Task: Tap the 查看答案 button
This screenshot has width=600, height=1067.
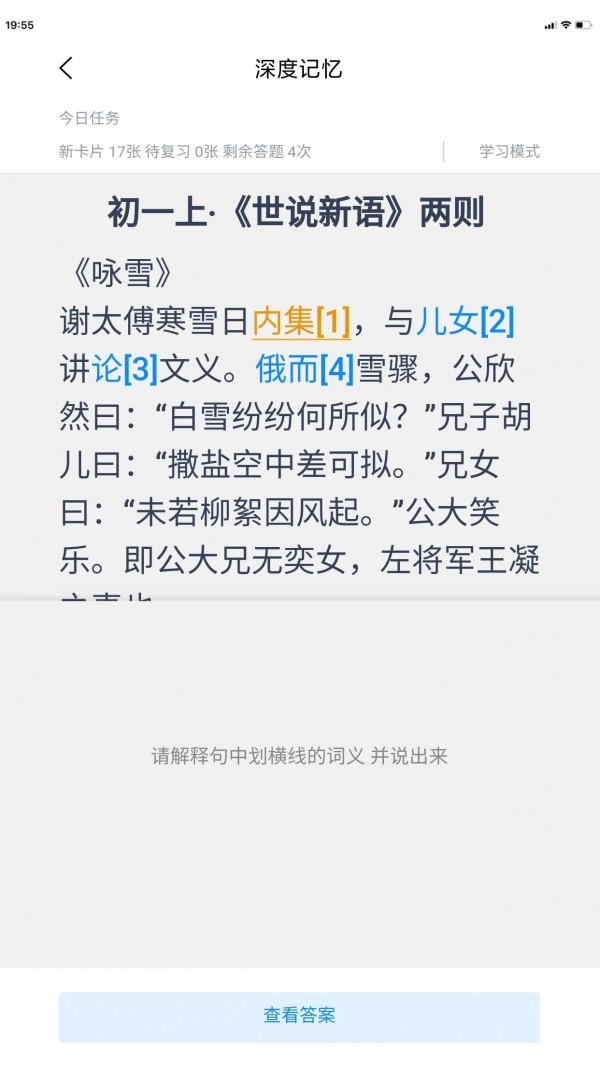Action: pyautogui.click(x=299, y=1016)
